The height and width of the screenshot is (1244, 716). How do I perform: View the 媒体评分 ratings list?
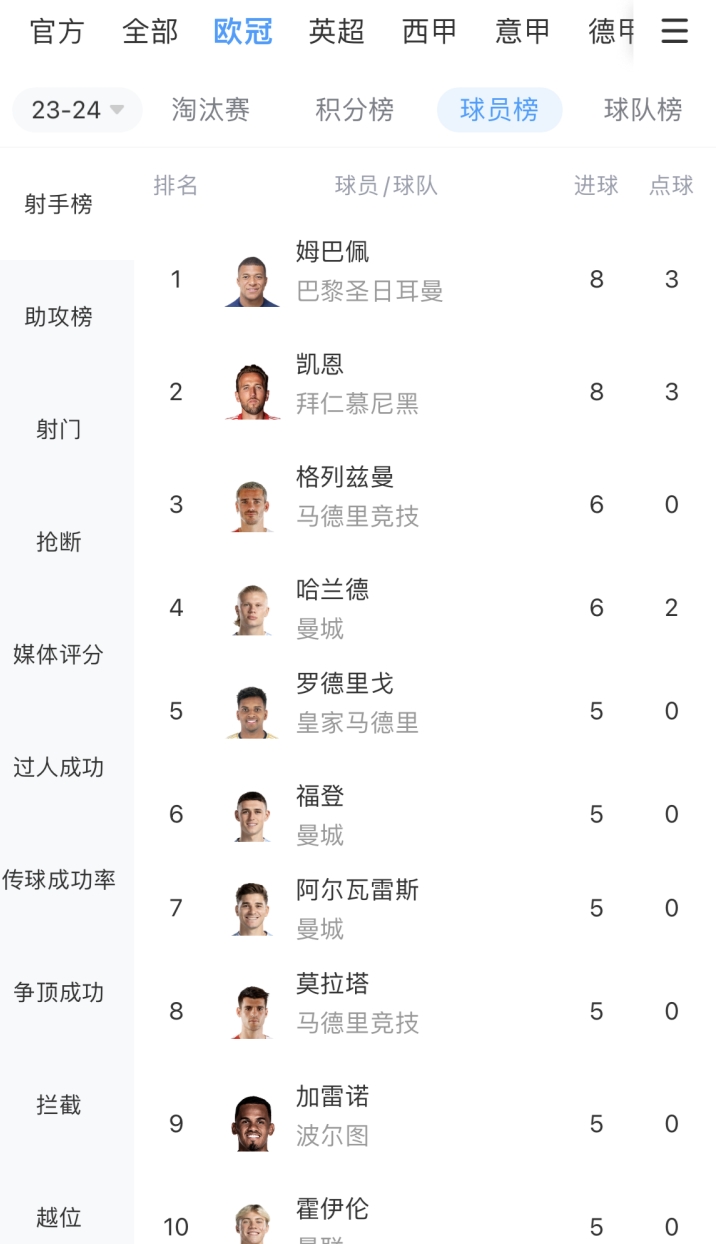(58, 655)
